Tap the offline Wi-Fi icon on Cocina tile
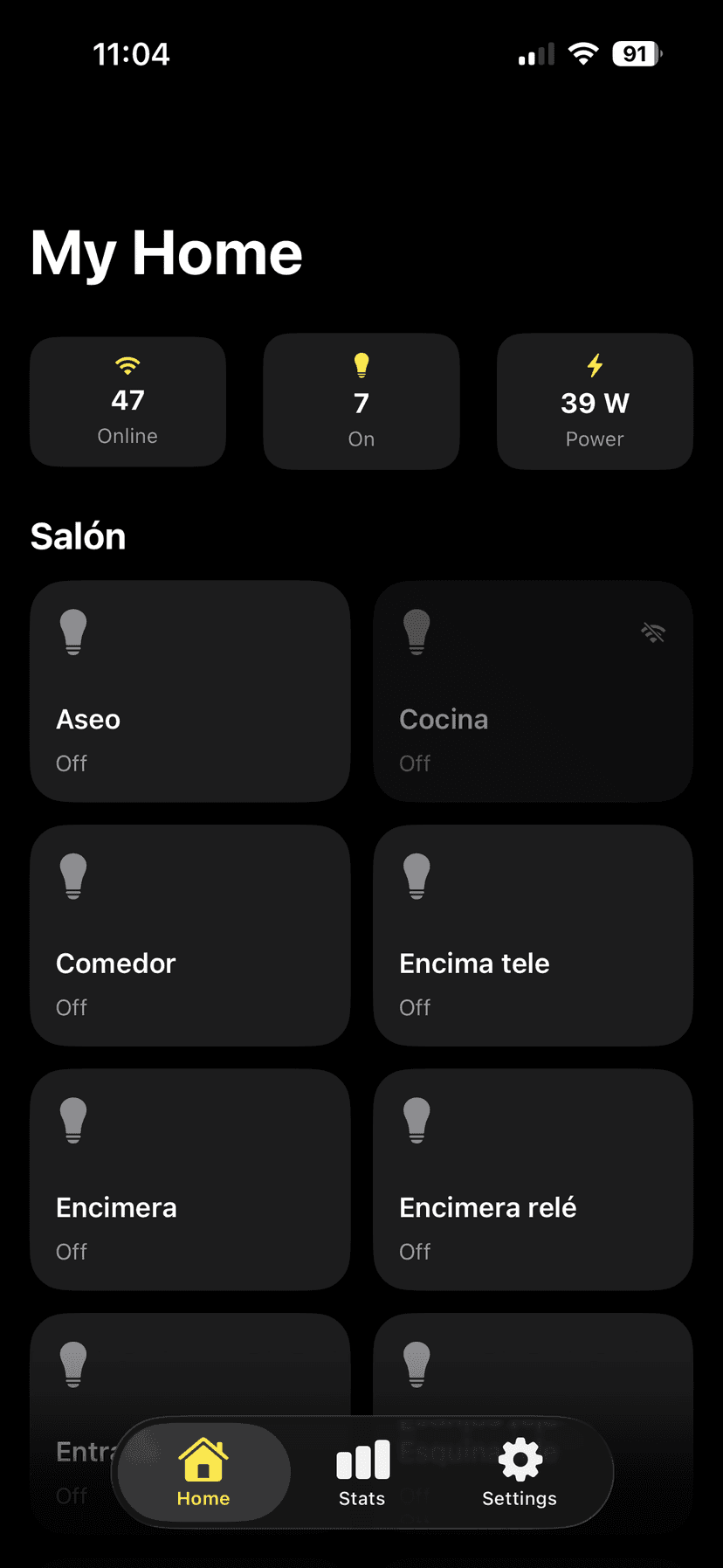The image size is (723, 1568). [x=651, y=632]
